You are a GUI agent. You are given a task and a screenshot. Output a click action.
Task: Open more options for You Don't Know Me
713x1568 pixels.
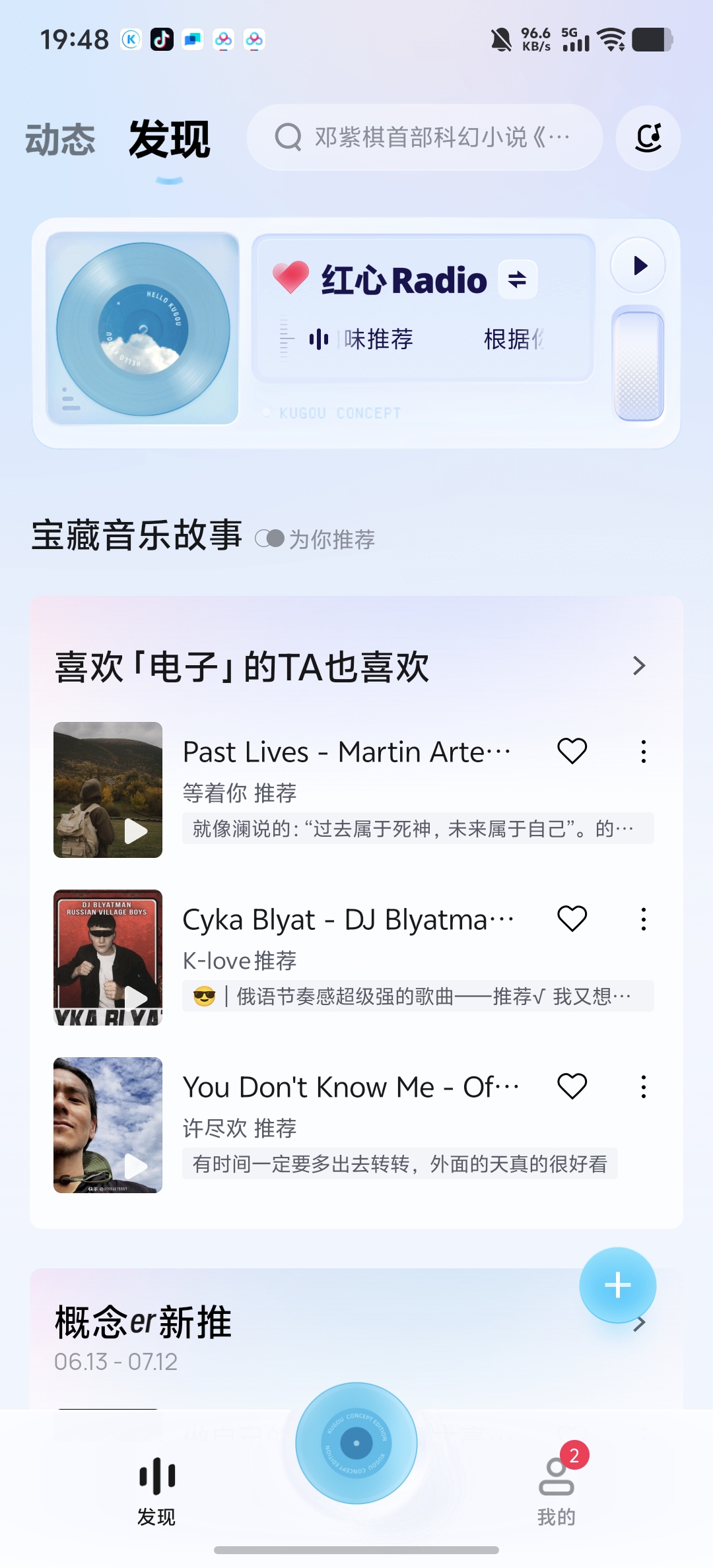[x=644, y=1086]
